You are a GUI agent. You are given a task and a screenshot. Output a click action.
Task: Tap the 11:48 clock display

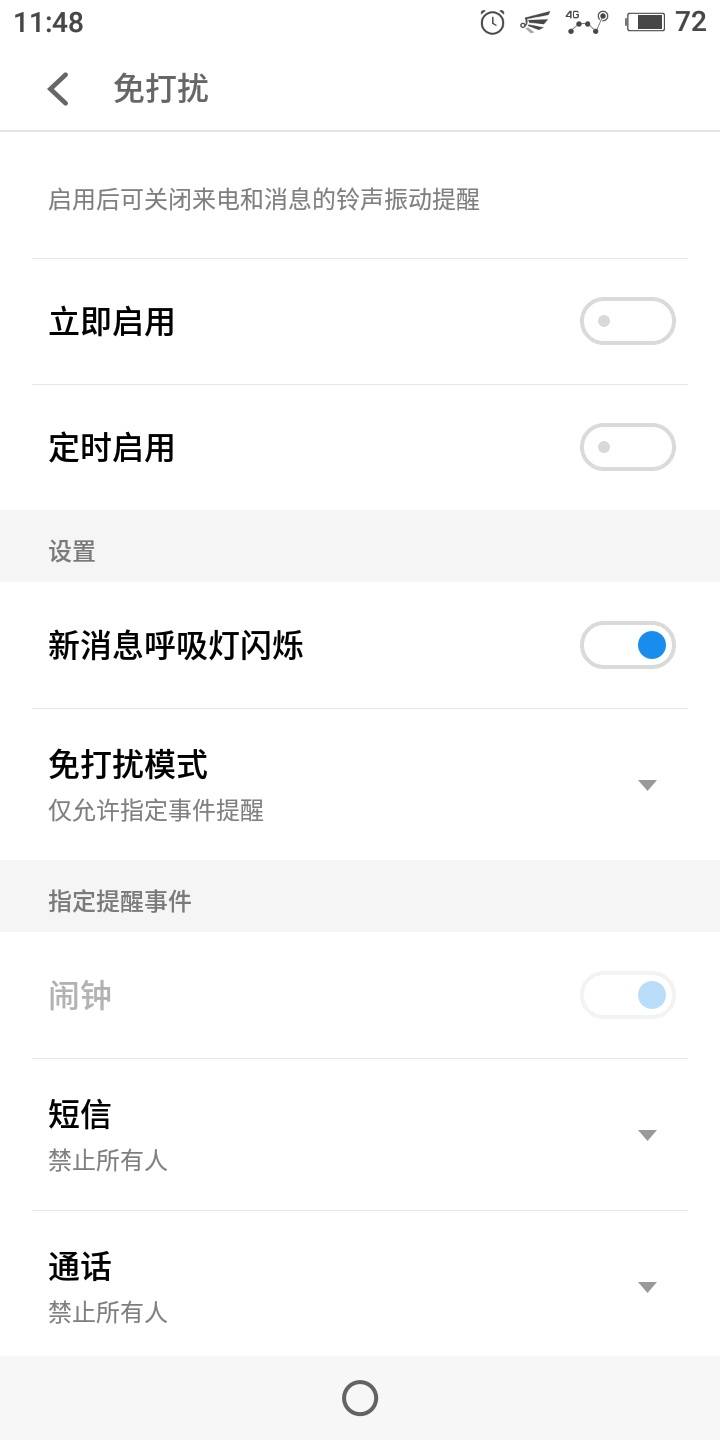(45, 21)
